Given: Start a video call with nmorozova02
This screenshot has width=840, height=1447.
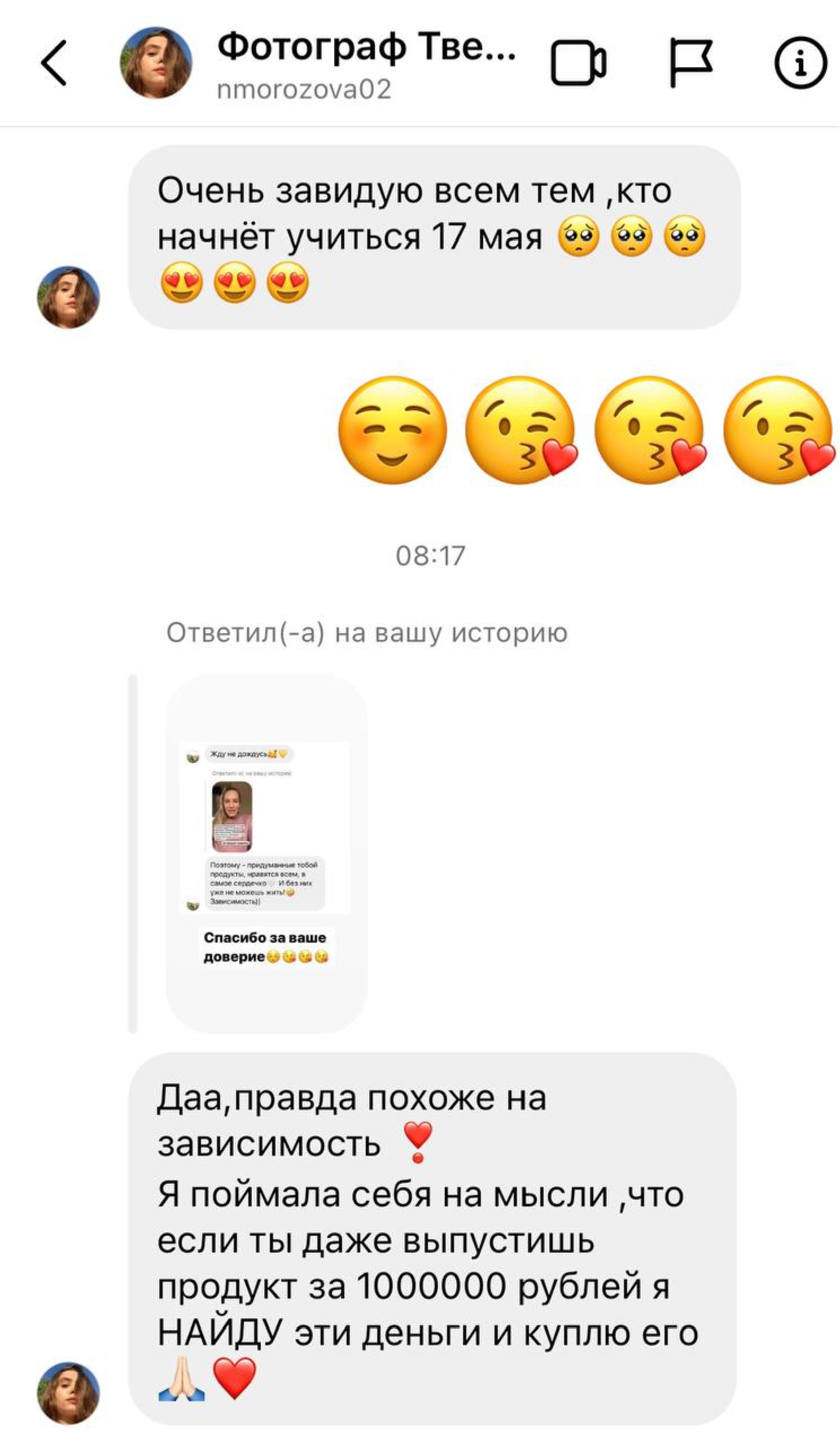Looking at the screenshot, I should point(579,63).
